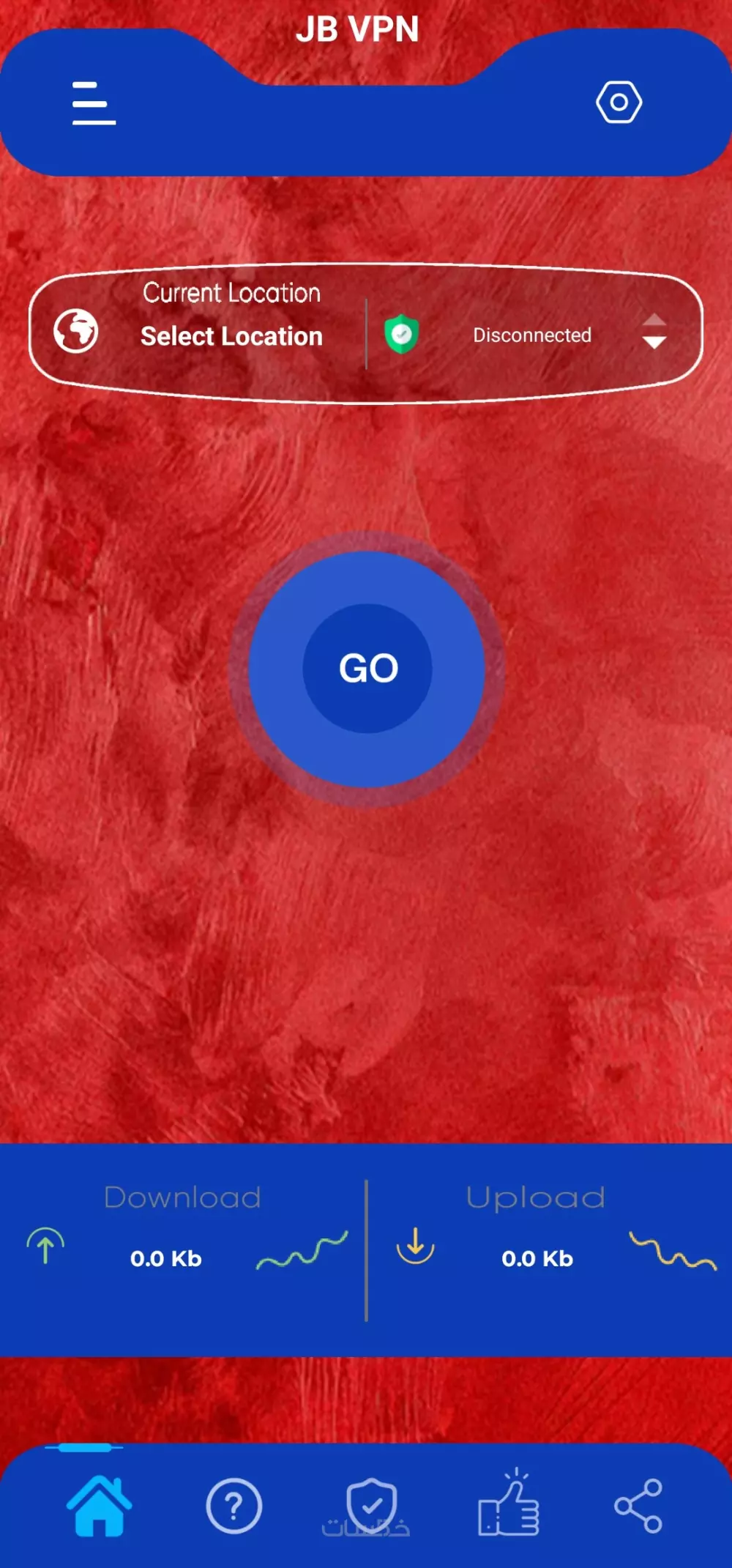Tap the GO connect button

367,669
